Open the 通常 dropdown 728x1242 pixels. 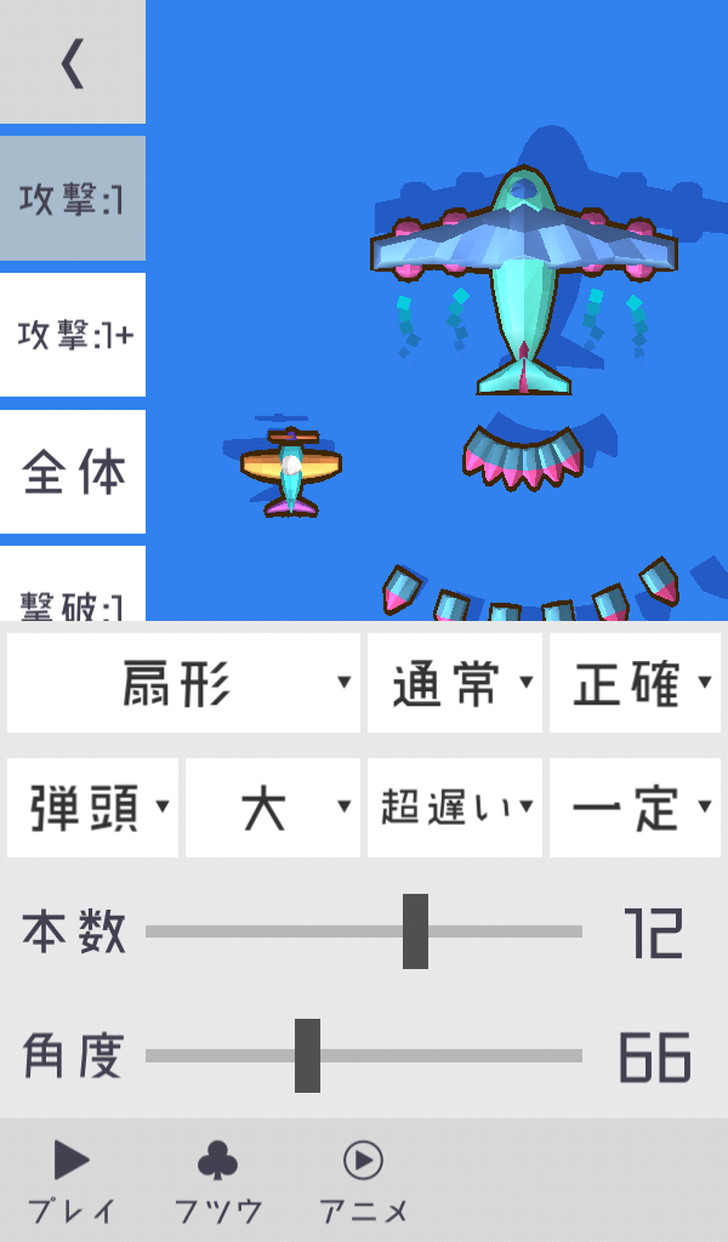pos(454,682)
